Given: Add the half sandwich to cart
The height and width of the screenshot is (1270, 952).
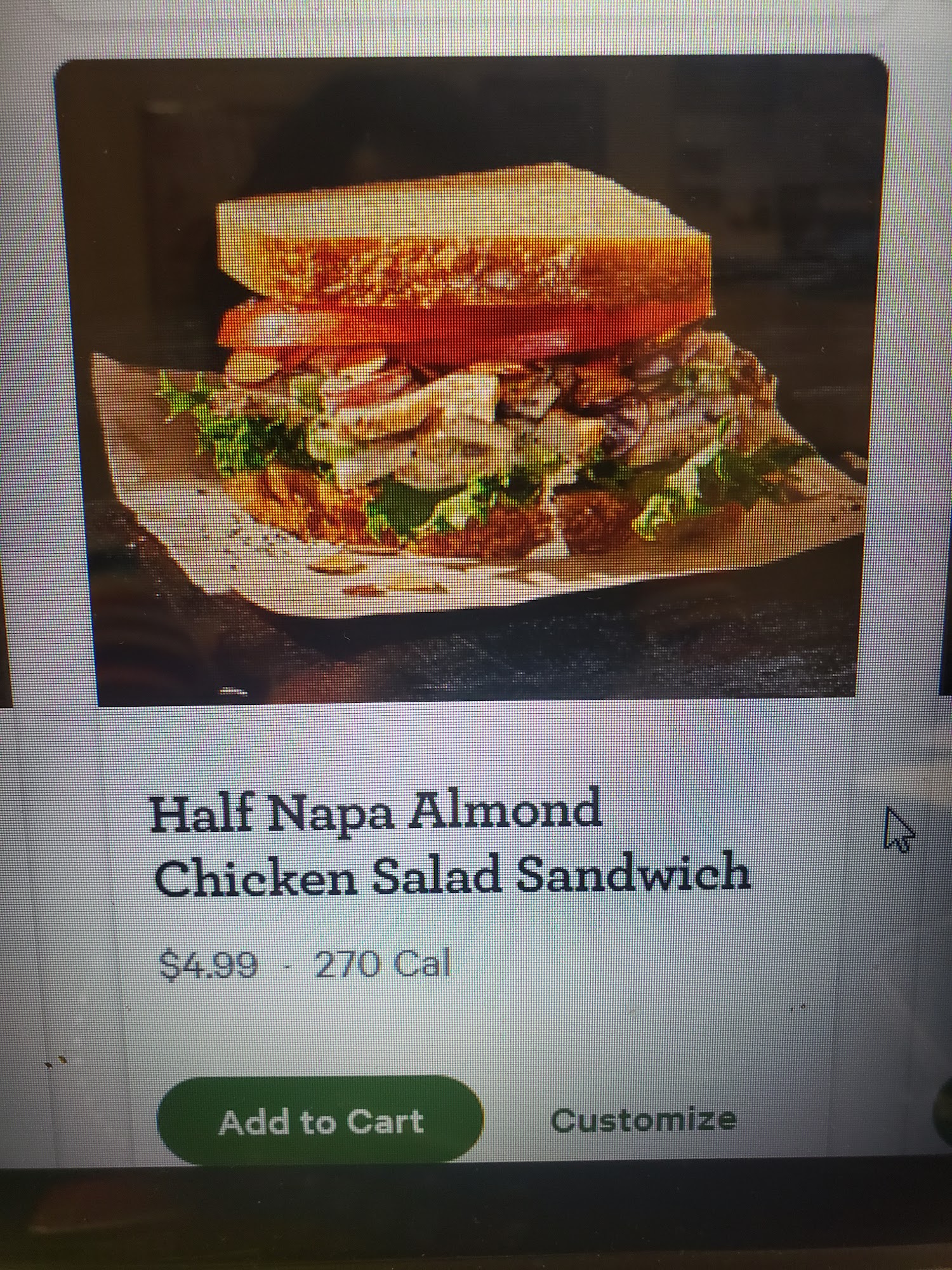Looking at the screenshot, I should (x=321, y=1121).
